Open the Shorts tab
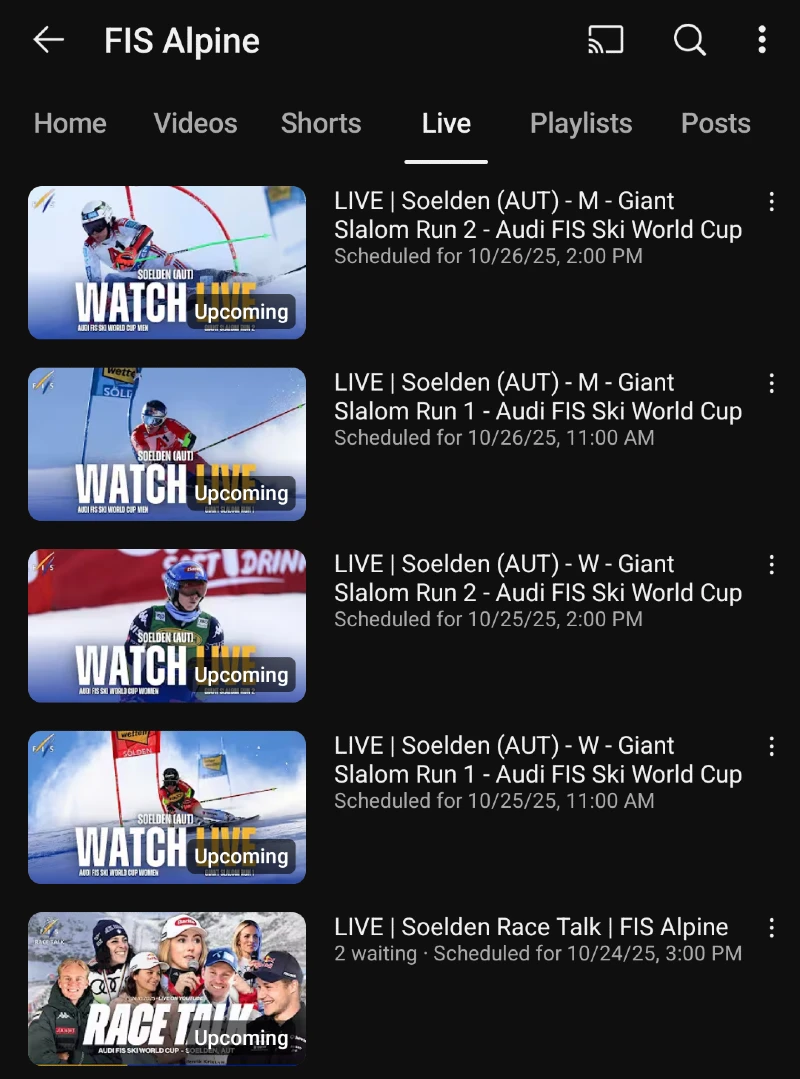Viewport: 800px width, 1079px height. pos(321,124)
